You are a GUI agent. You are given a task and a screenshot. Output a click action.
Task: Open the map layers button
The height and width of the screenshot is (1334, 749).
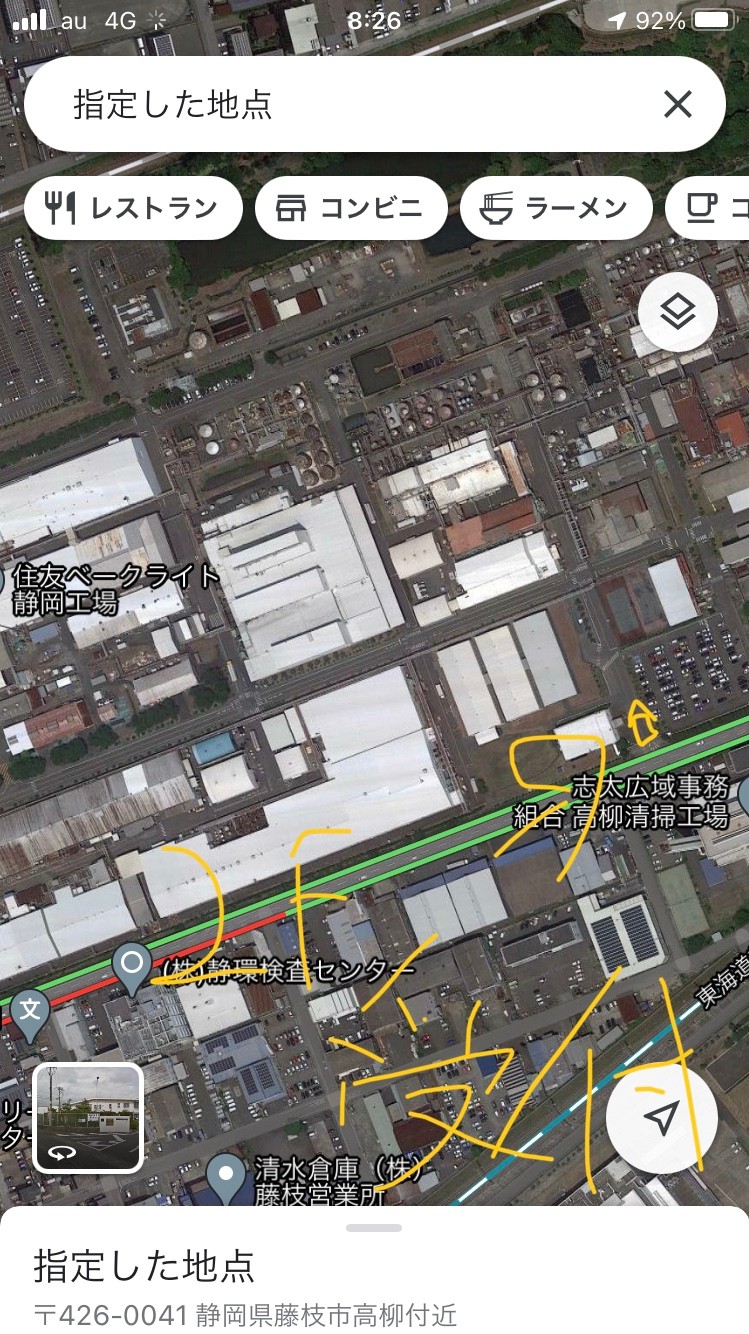[678, 312]
